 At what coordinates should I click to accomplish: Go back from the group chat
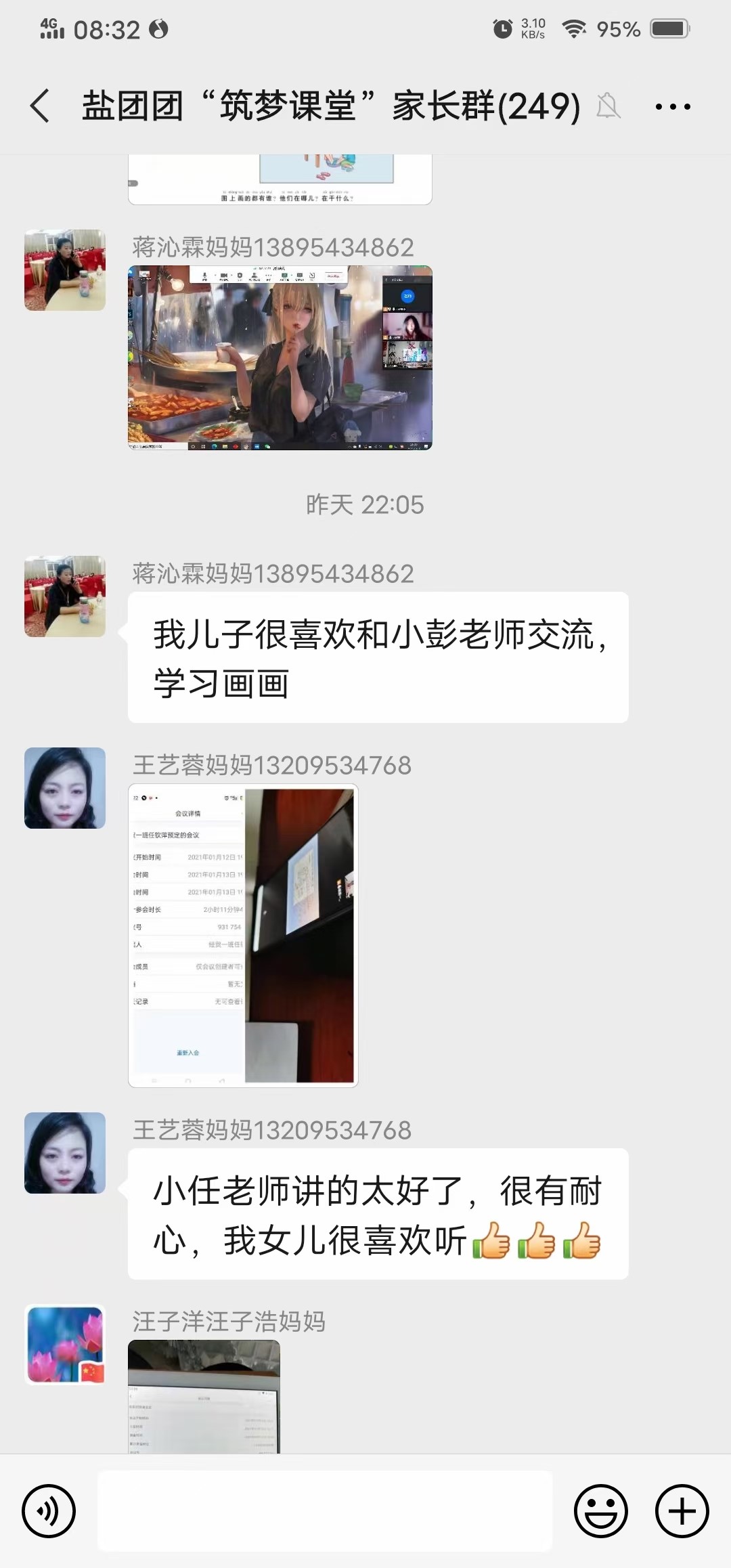pyautogui.click(x=41, y=106)
